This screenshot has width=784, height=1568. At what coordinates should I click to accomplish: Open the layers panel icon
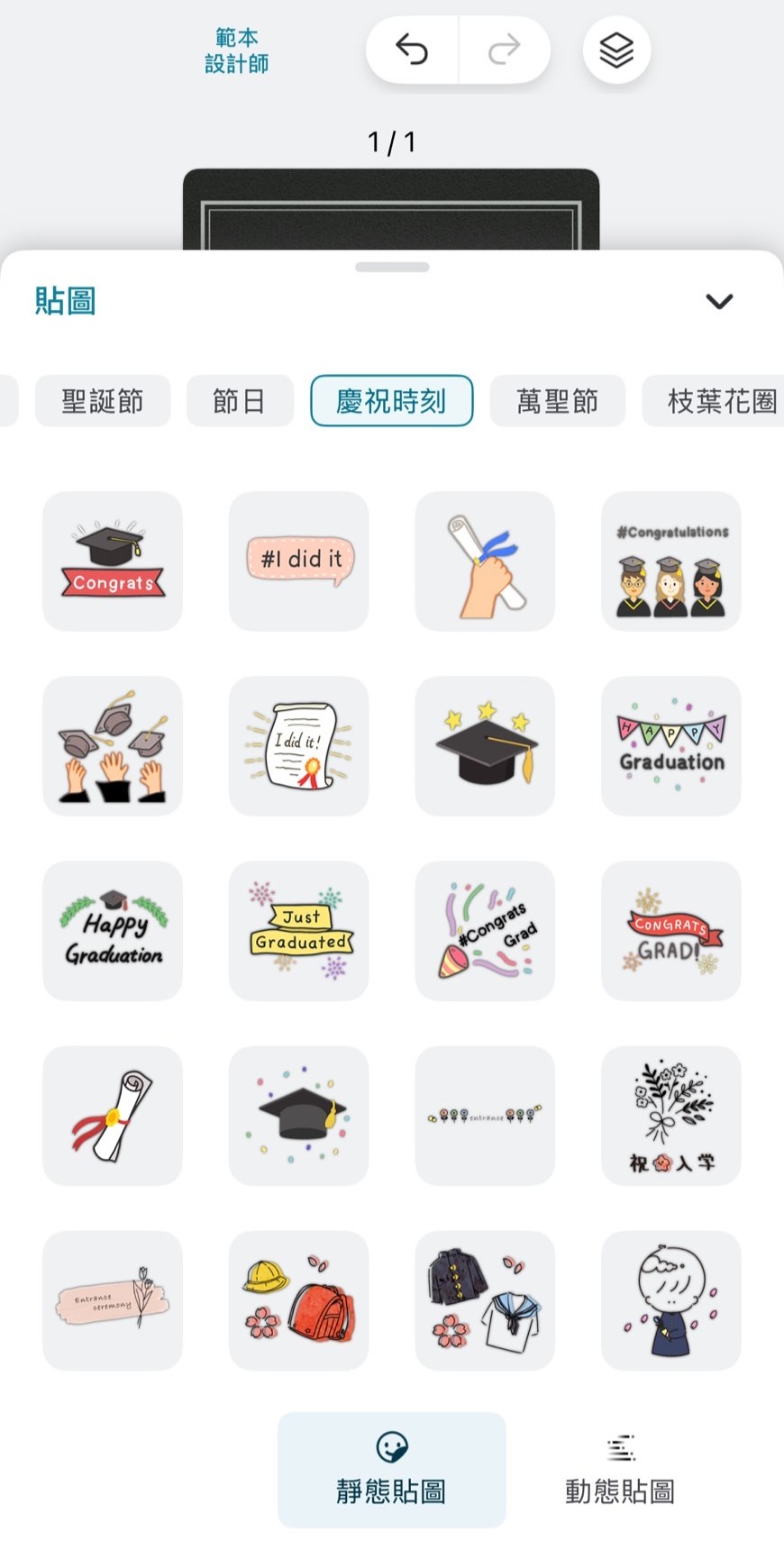pos(615,50)
